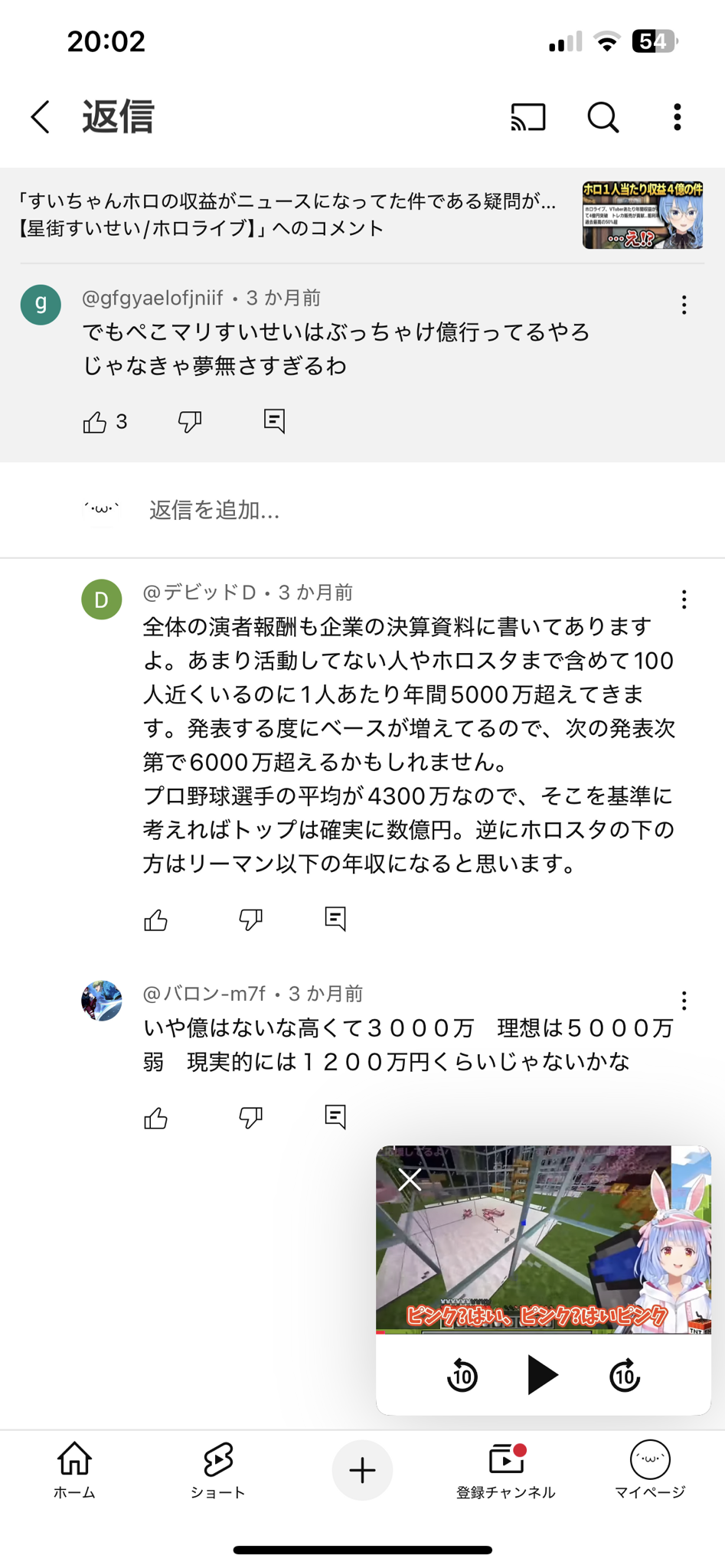Screen dimensions: 725x1568
Task: Open the 星街すいせい video thumbnail
Action: click(642, 215)
